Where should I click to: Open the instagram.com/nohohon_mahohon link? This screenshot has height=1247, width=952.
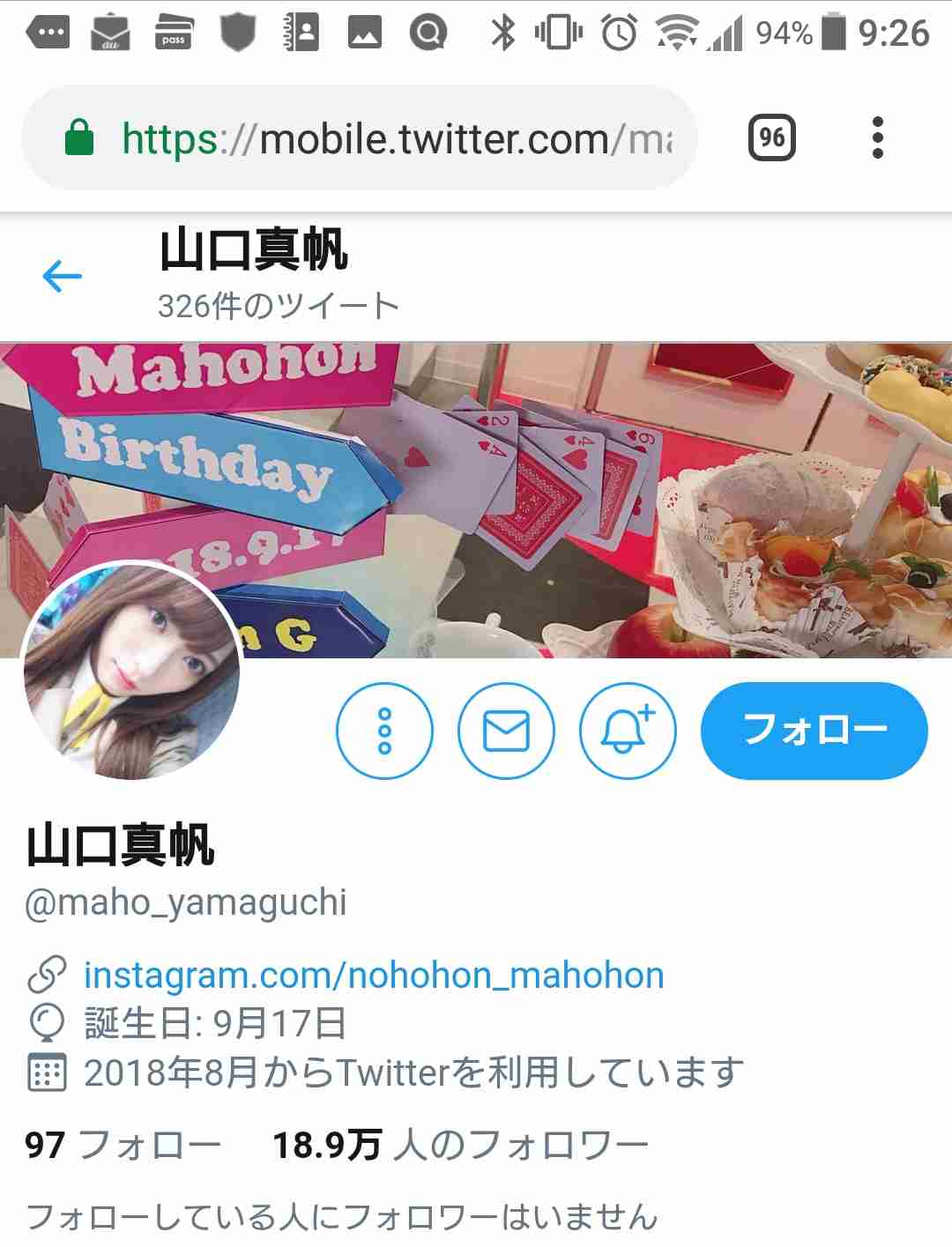(373, 976)
